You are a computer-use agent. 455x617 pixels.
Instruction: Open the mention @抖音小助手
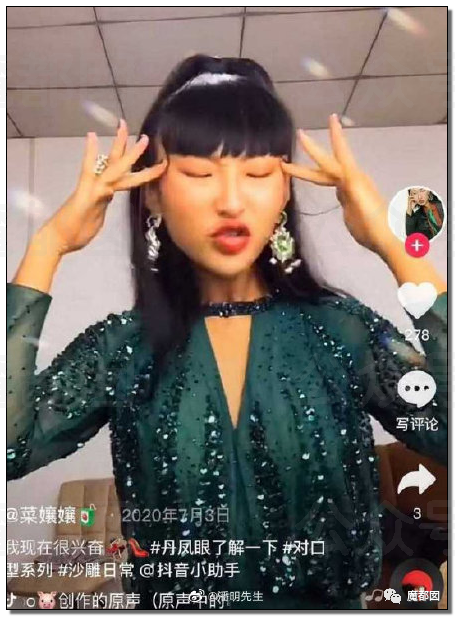190,570
